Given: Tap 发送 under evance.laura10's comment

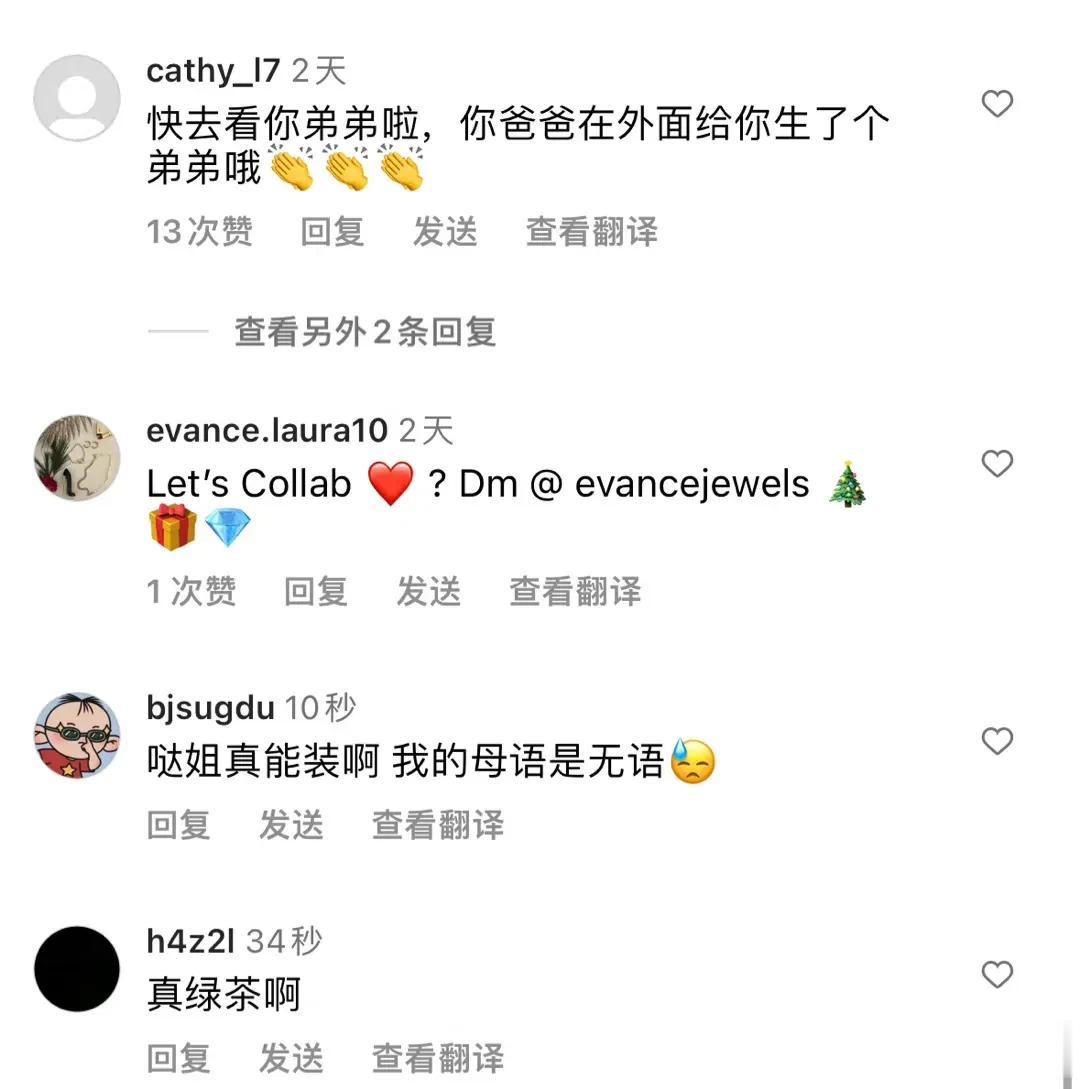Looking at the screenshot, I should pos(428,592).
